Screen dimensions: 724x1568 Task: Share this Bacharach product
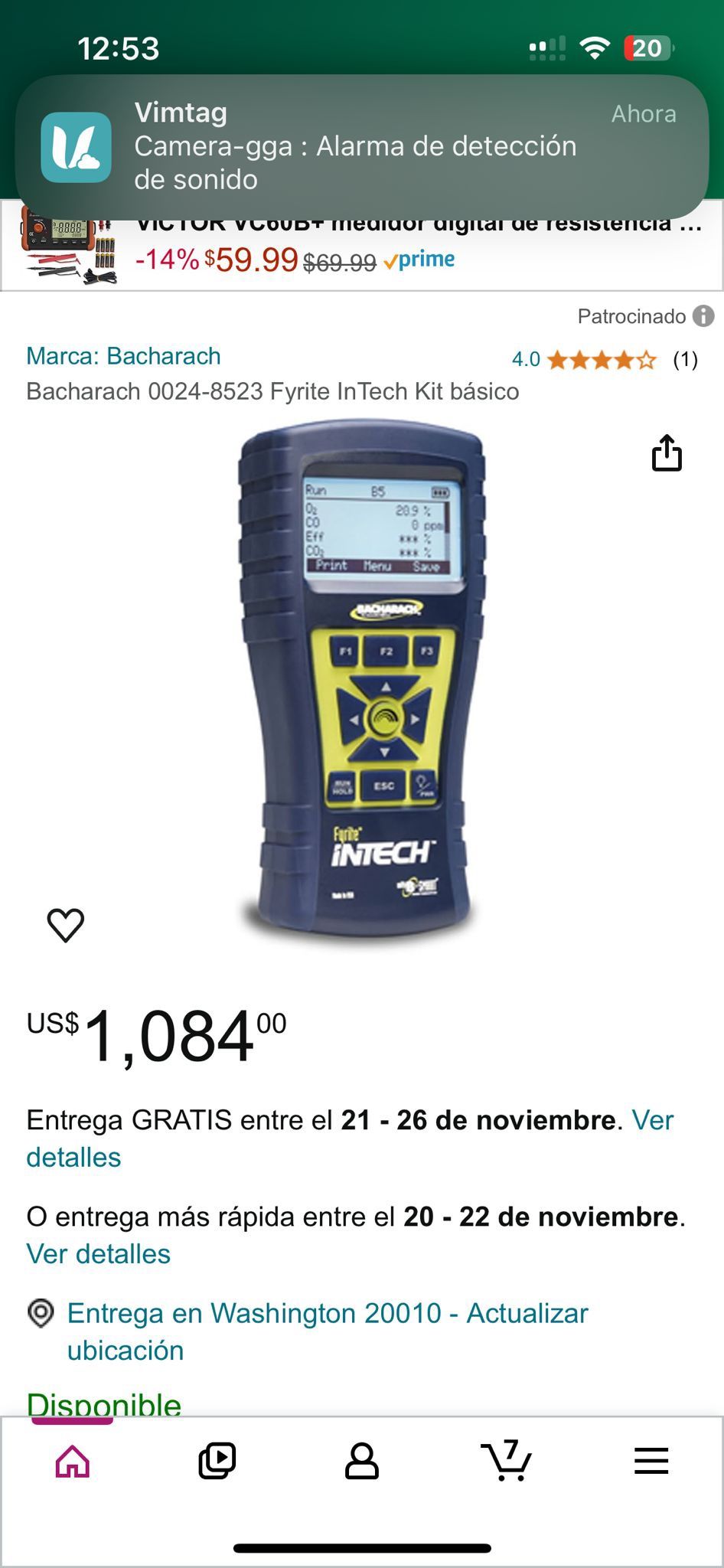(666, 452)
